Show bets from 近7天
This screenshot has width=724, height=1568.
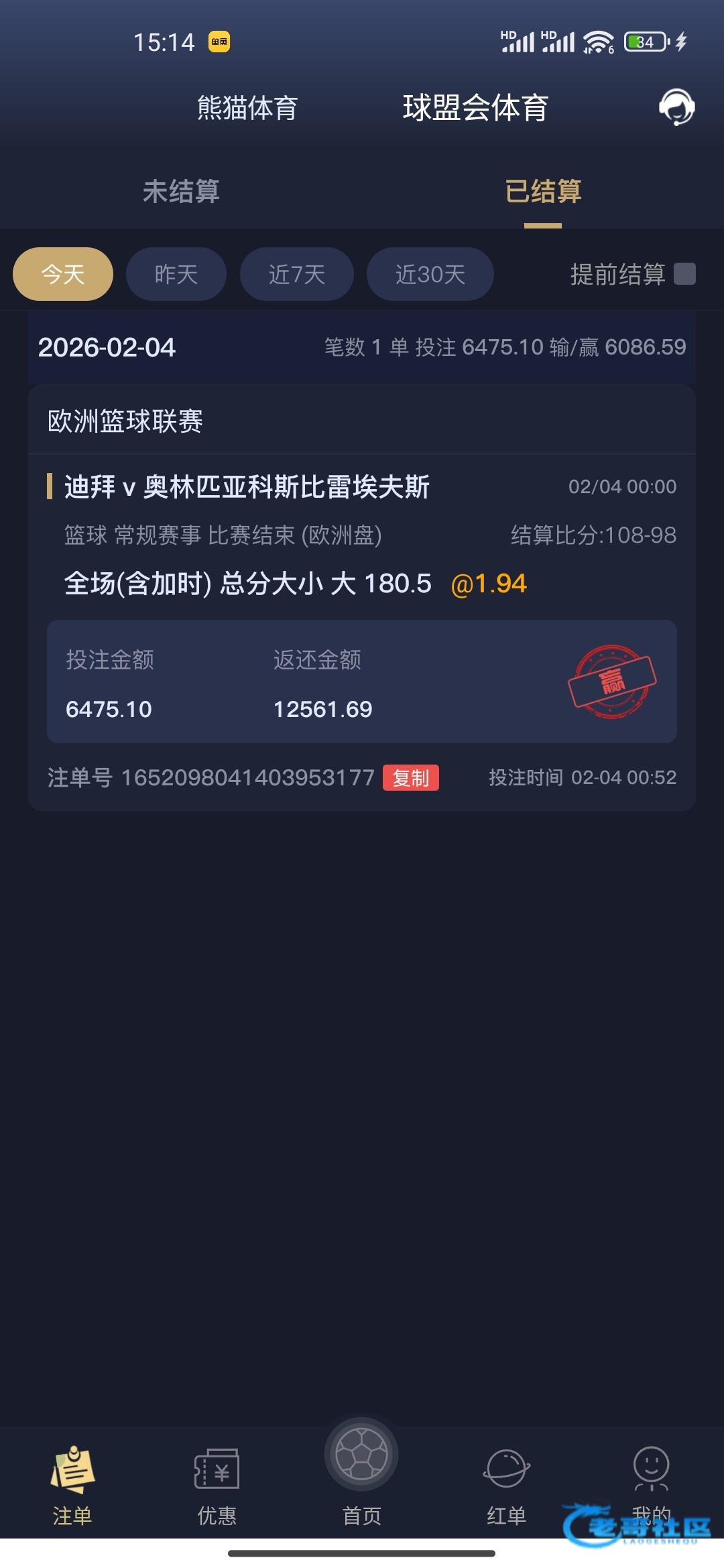(x=296, y=274)
